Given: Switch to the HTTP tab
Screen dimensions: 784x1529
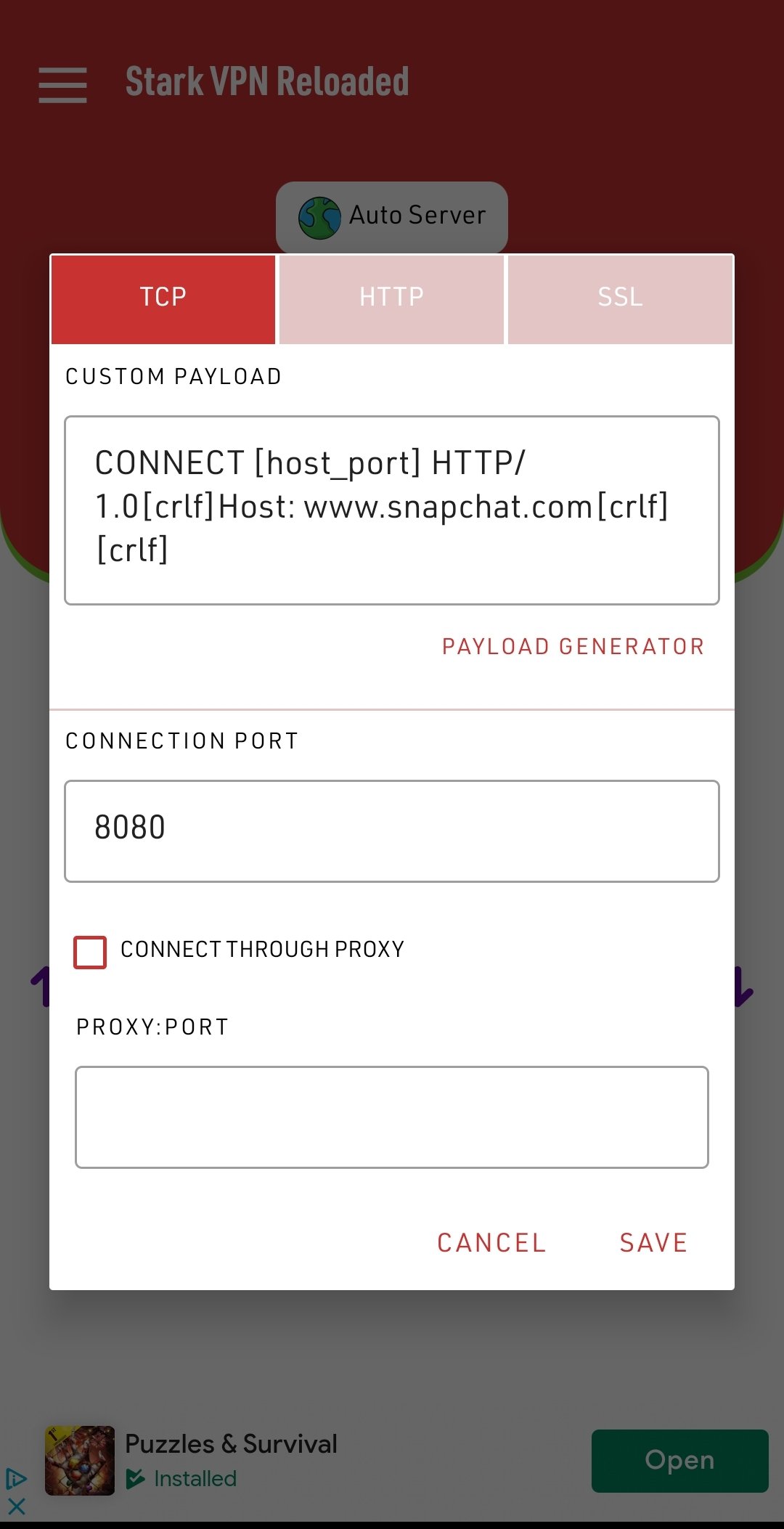Looking at the screenshot, I should 392,298.
